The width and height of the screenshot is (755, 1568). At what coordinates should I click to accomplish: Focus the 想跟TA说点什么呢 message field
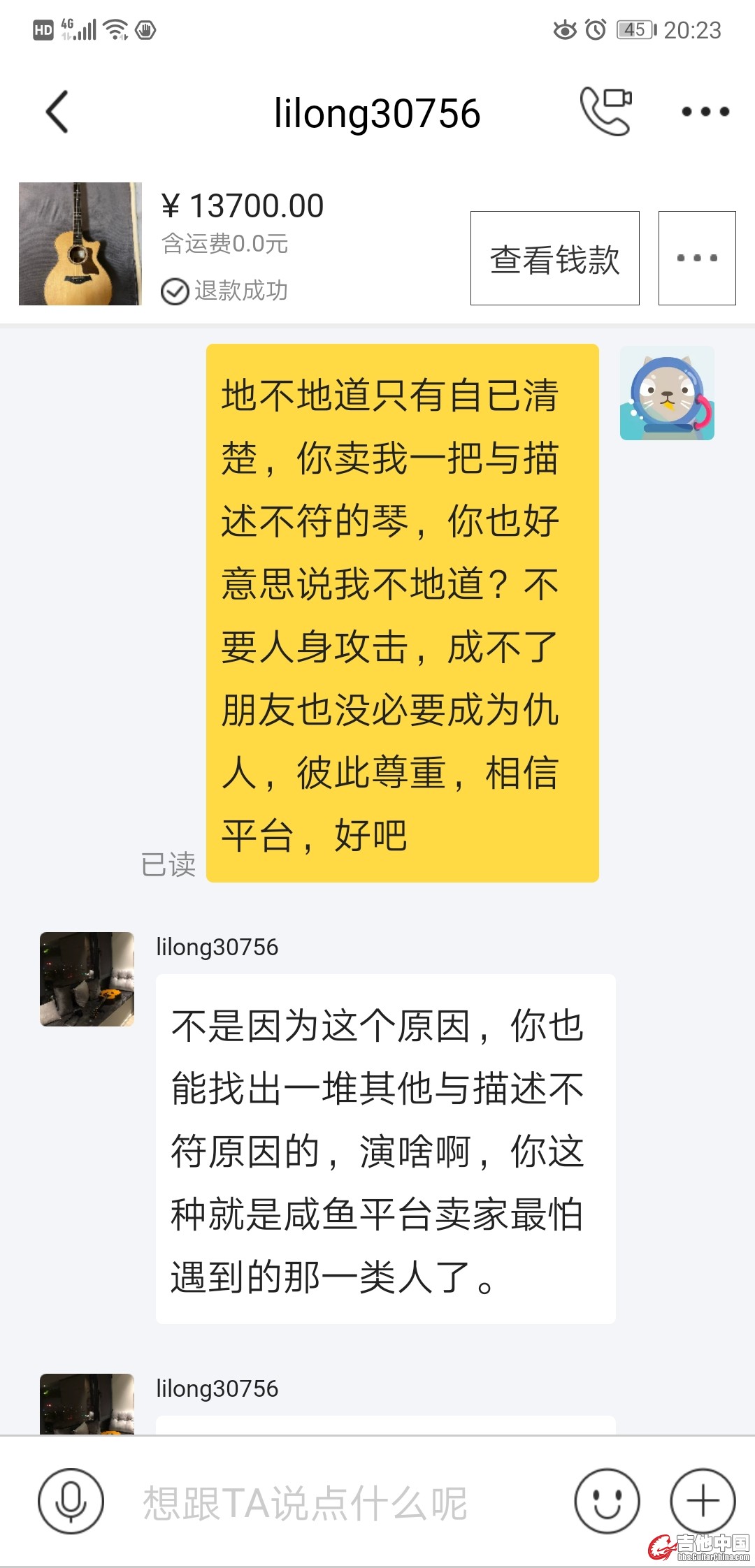(x=336, y=1503)
